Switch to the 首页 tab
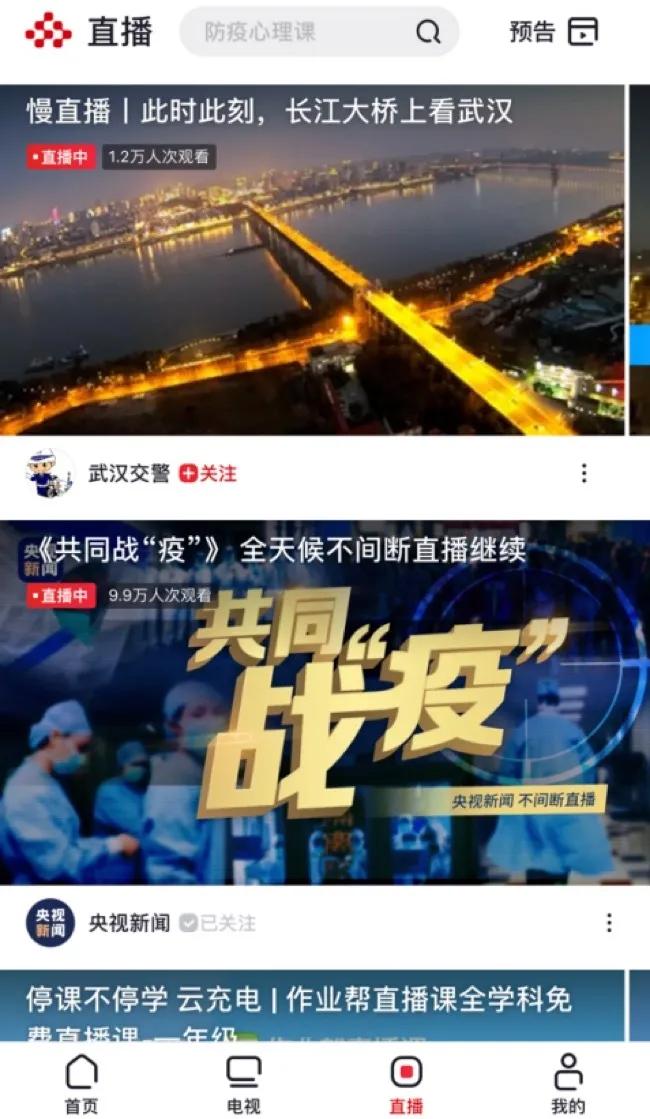 81,1083
